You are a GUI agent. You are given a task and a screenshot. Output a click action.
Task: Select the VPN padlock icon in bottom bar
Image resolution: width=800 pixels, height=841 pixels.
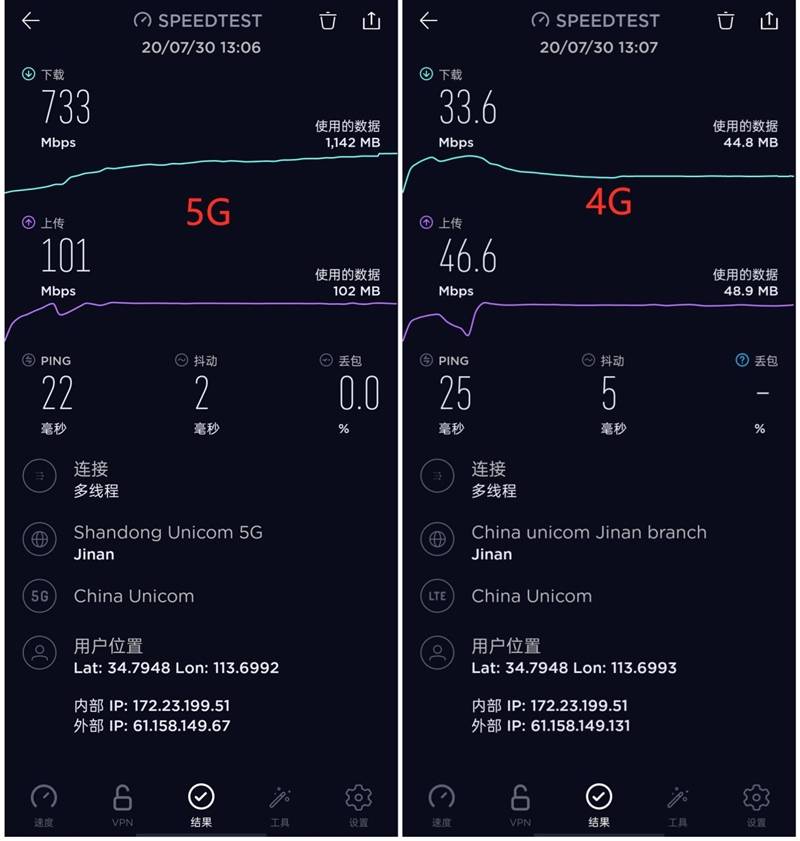click(122, 798)
